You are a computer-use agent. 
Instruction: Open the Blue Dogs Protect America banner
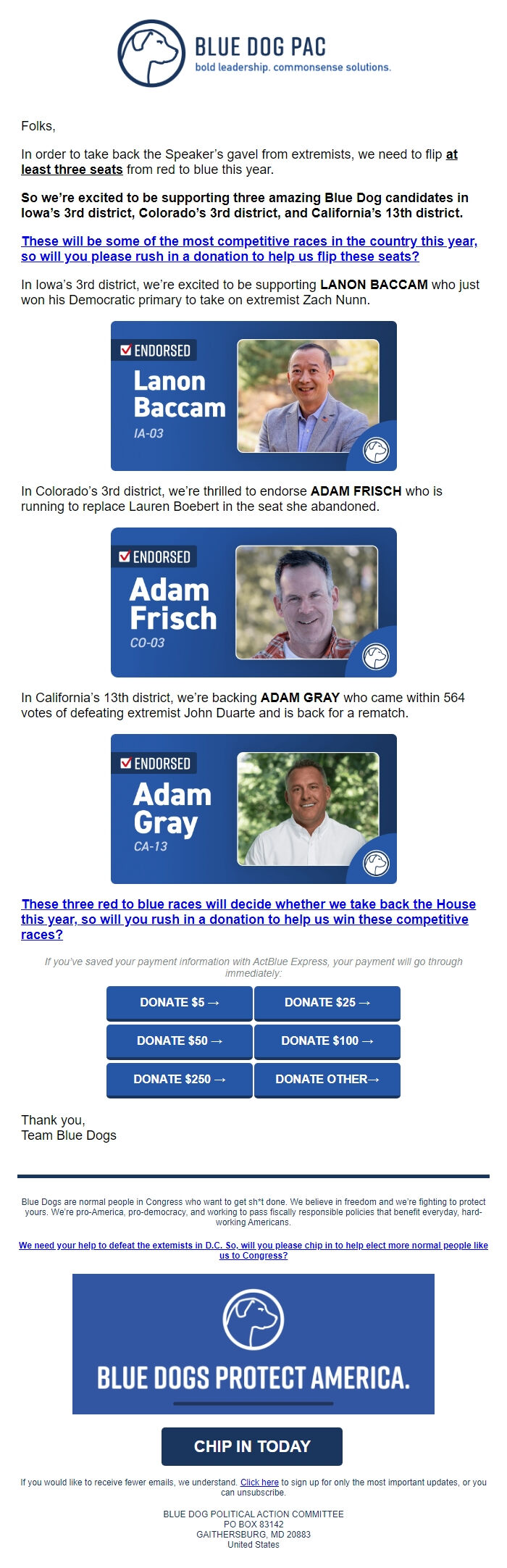pos(253,1344)
